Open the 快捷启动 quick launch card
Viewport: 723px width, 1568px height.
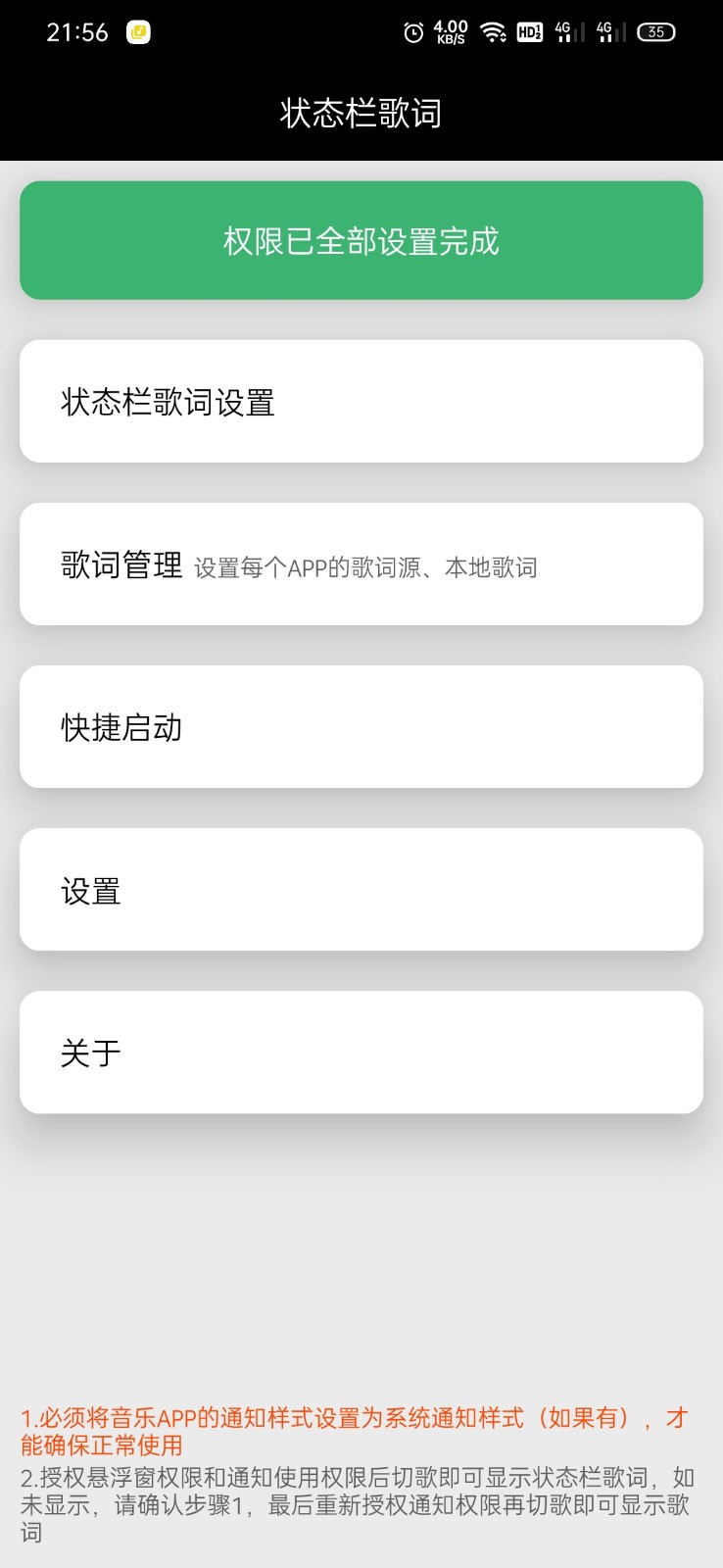coord(361,727)
